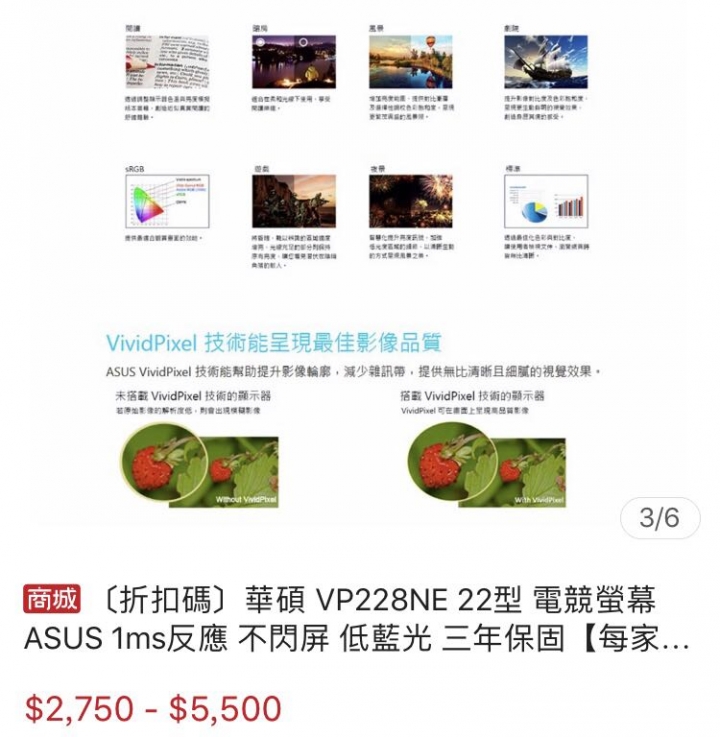Viewport: 720px width, 737px height.
Task: Open the ASUS VP228NE product image full screen
Action: pos(360,270)
